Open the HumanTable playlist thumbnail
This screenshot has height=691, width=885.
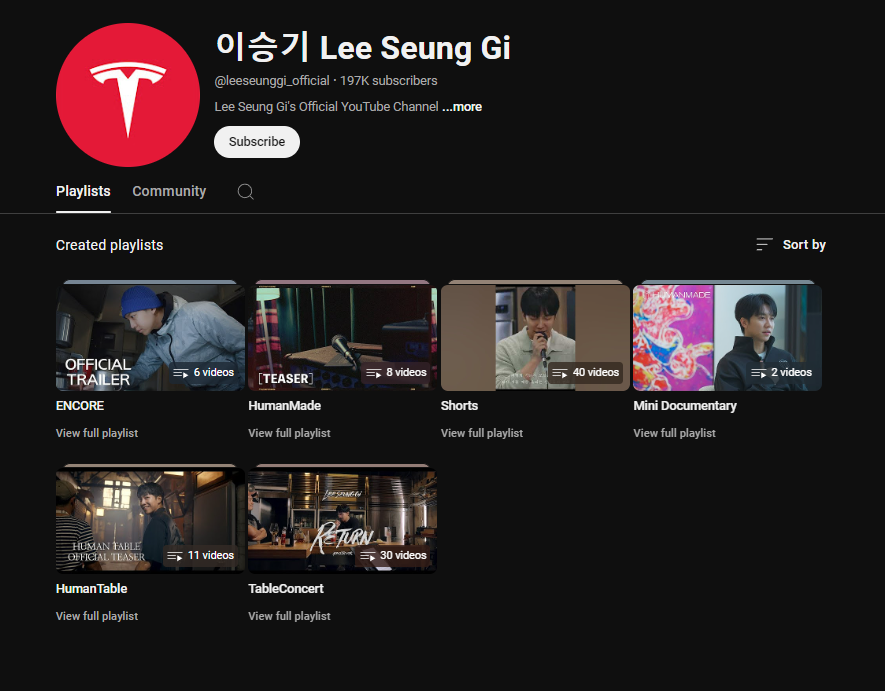point(150,520)
